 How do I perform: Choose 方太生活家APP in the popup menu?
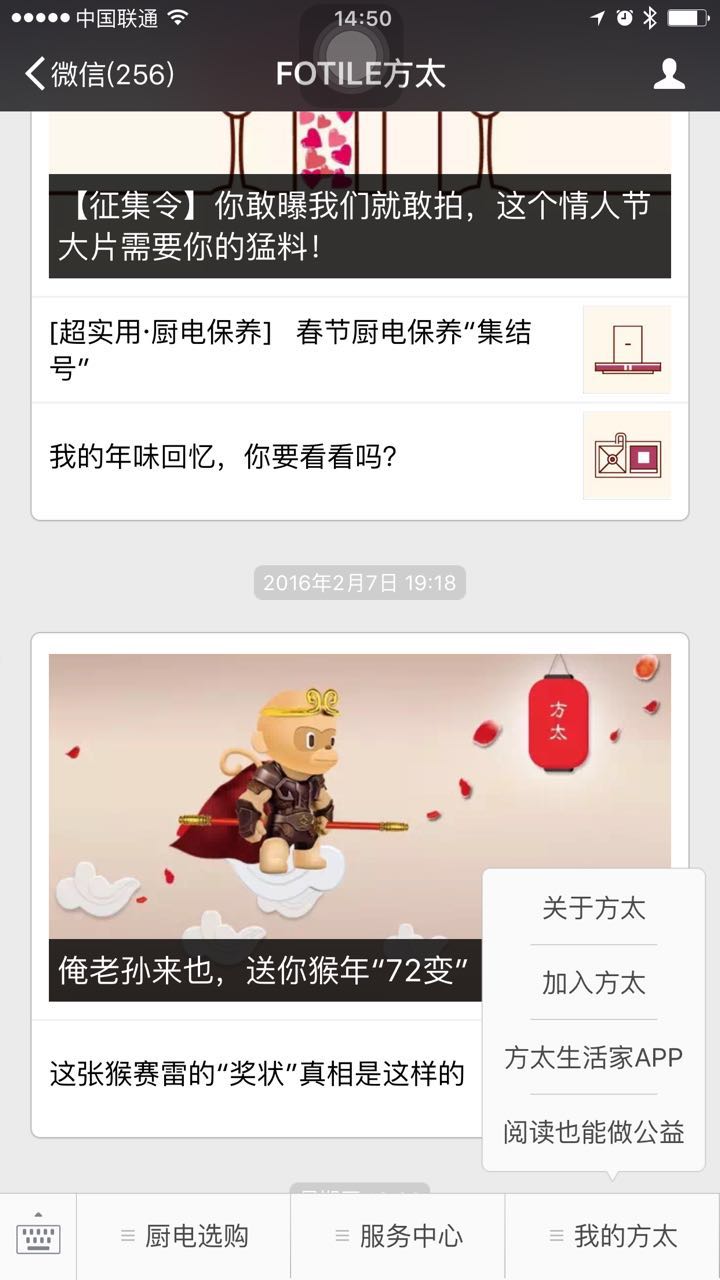[594, 1058]
